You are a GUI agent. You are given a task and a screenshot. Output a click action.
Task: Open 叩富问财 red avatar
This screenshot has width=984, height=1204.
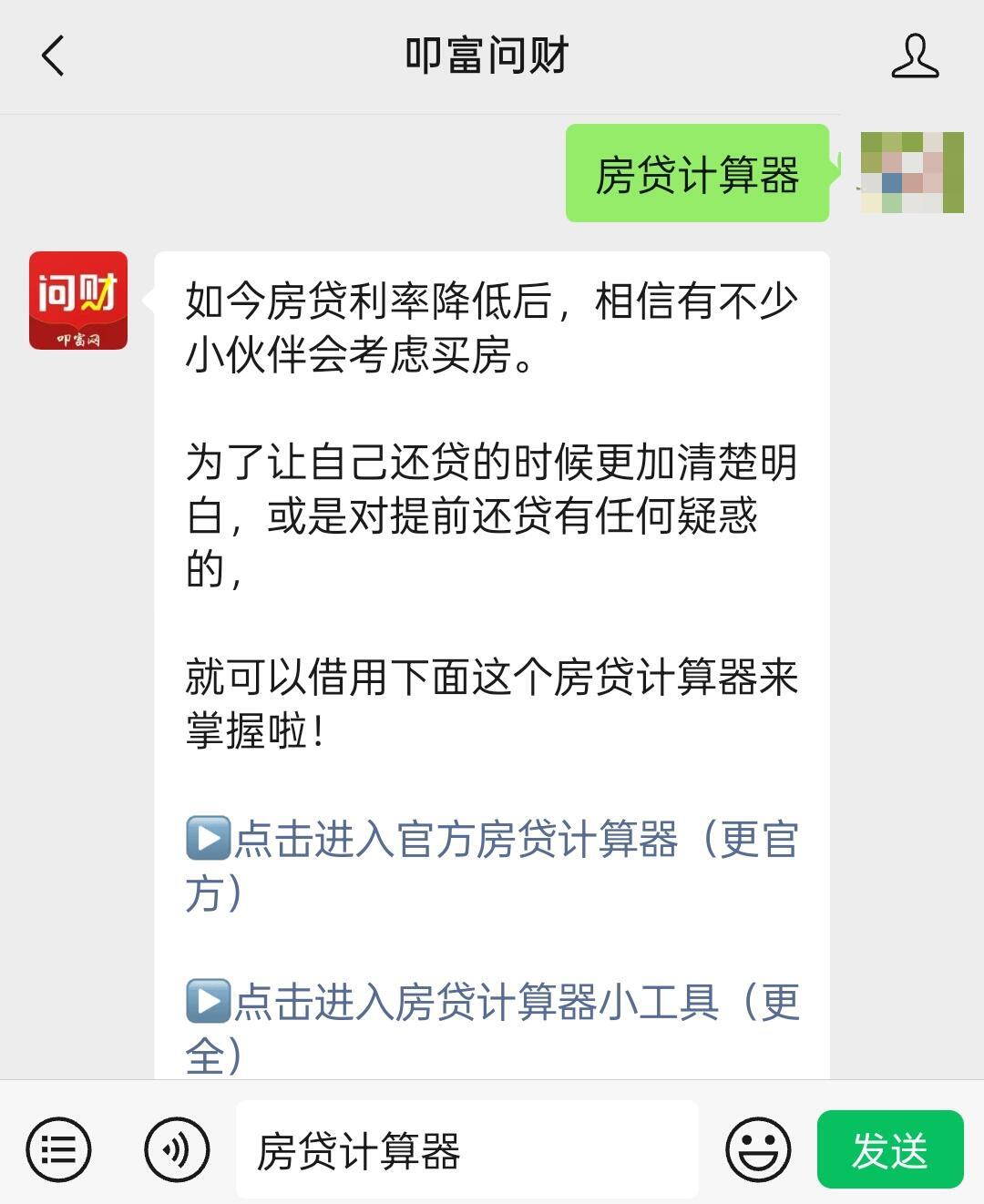[78, 301]
